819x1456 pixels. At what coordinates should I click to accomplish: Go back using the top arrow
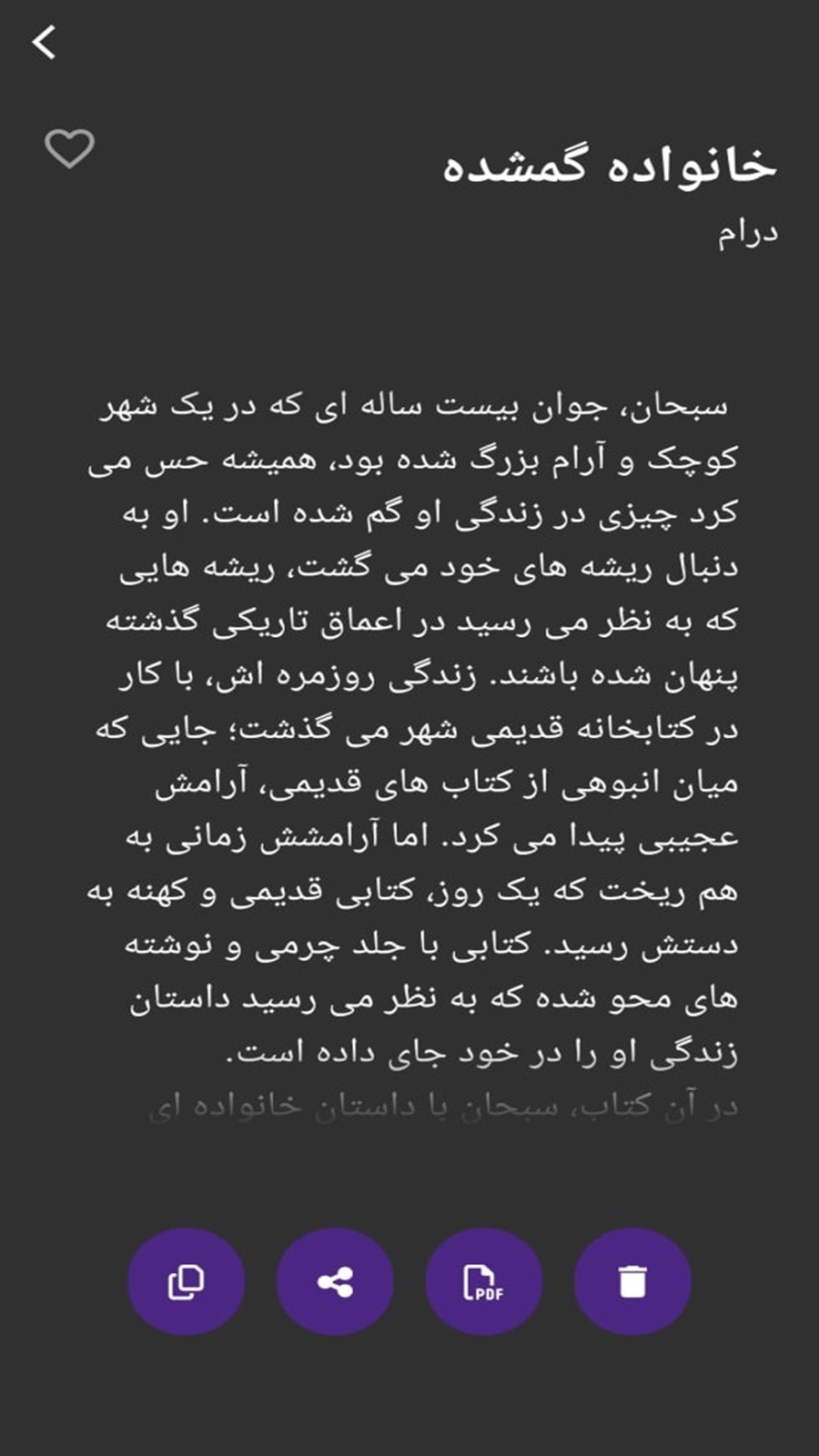[44, 43]
